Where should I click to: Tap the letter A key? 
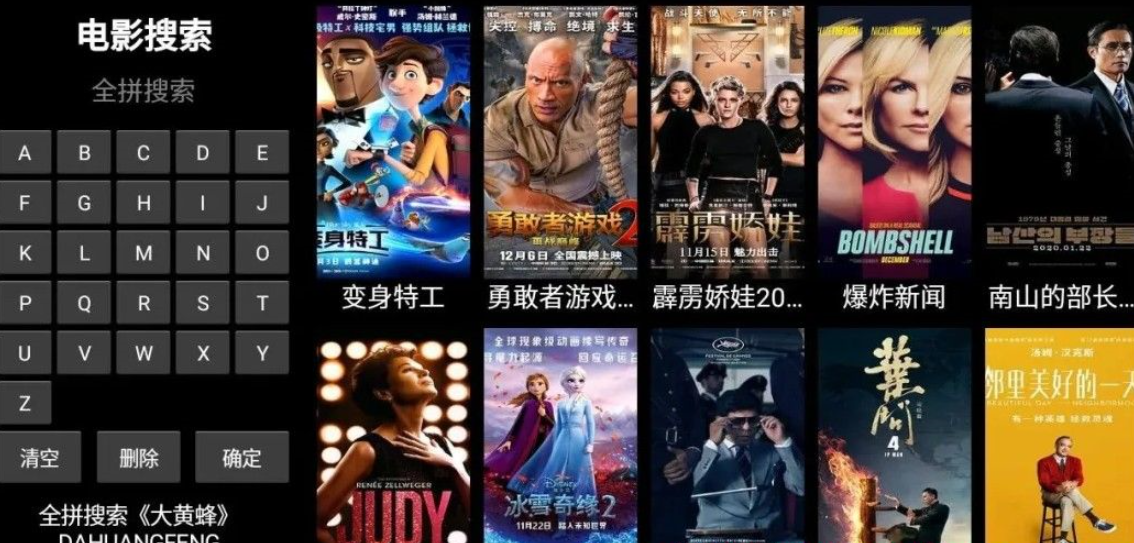pos(25,153)
